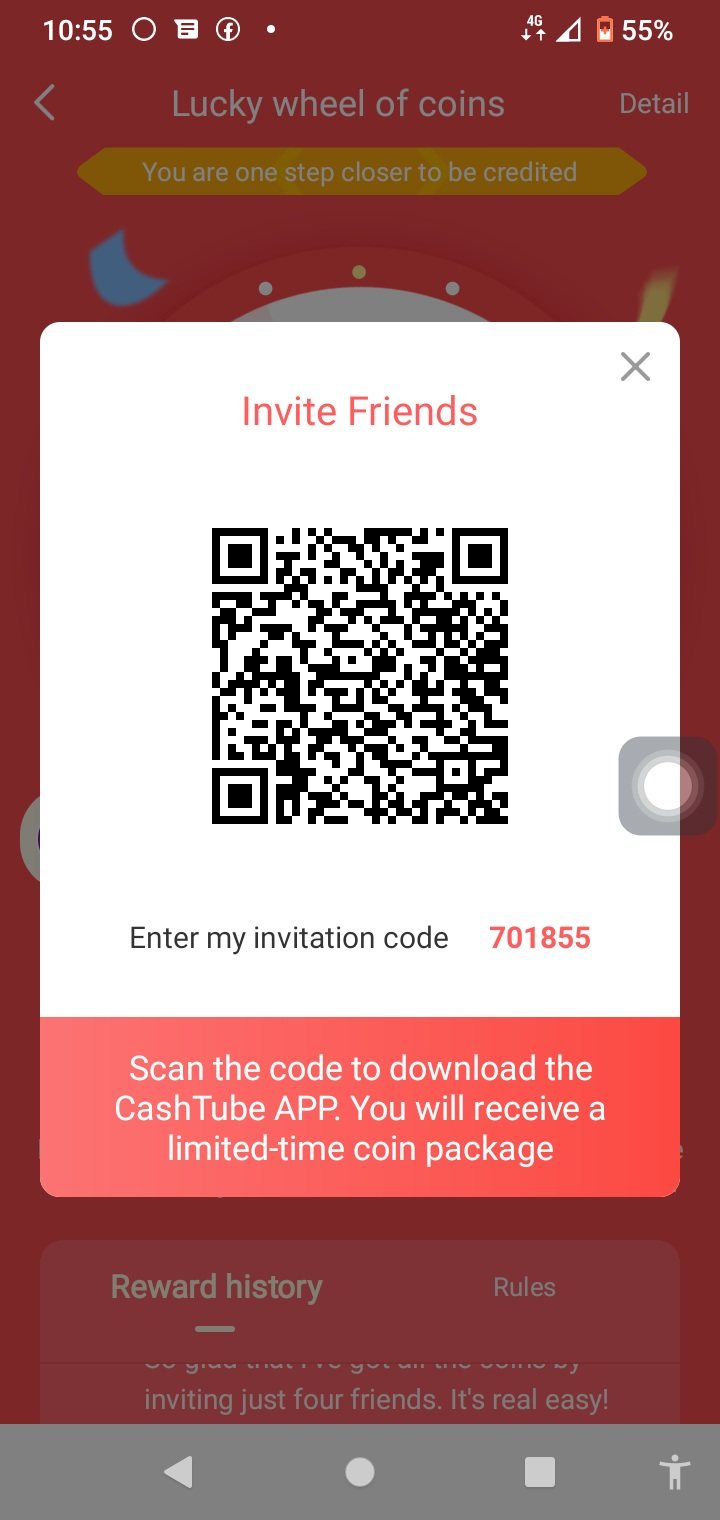This screenshot has width=720, height=1520.
Task: Open recent apps overview
Action: 540,1472
